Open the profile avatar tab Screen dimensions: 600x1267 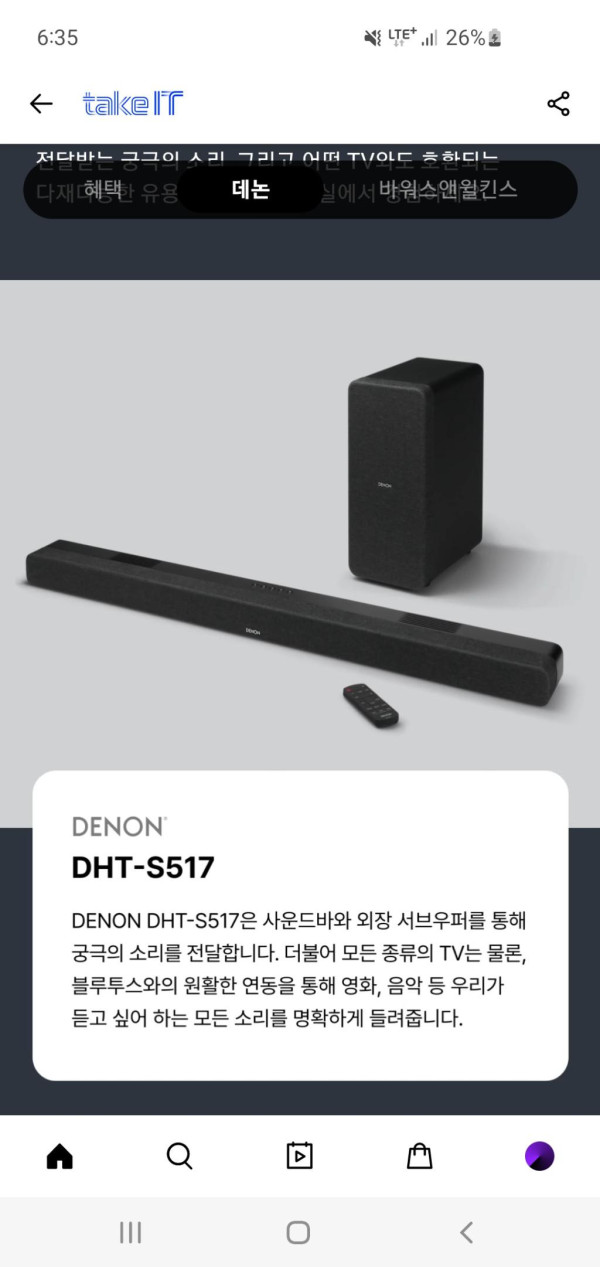point(539,1156)
